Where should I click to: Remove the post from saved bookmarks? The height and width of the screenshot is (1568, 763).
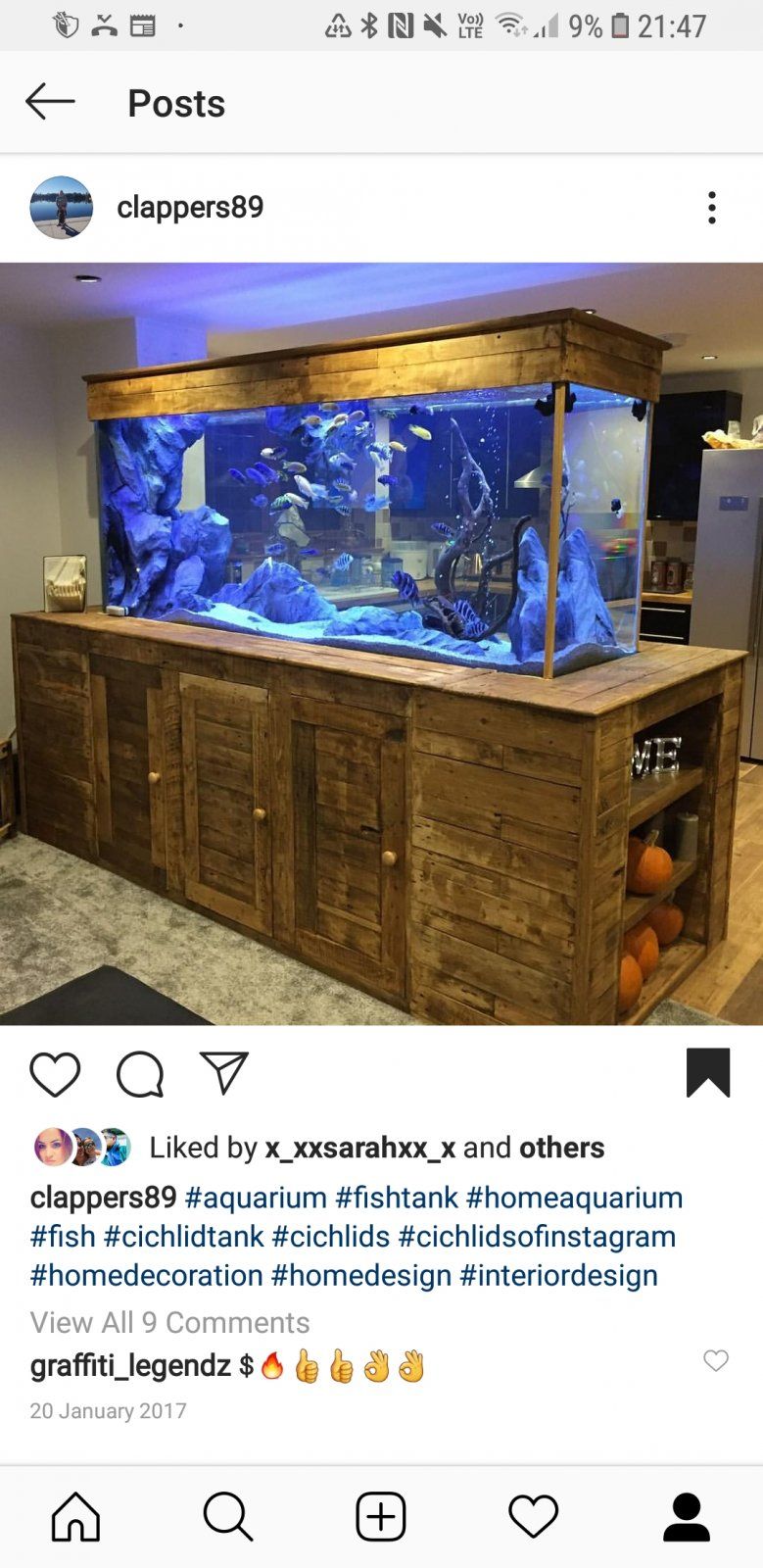(708, 1072)
